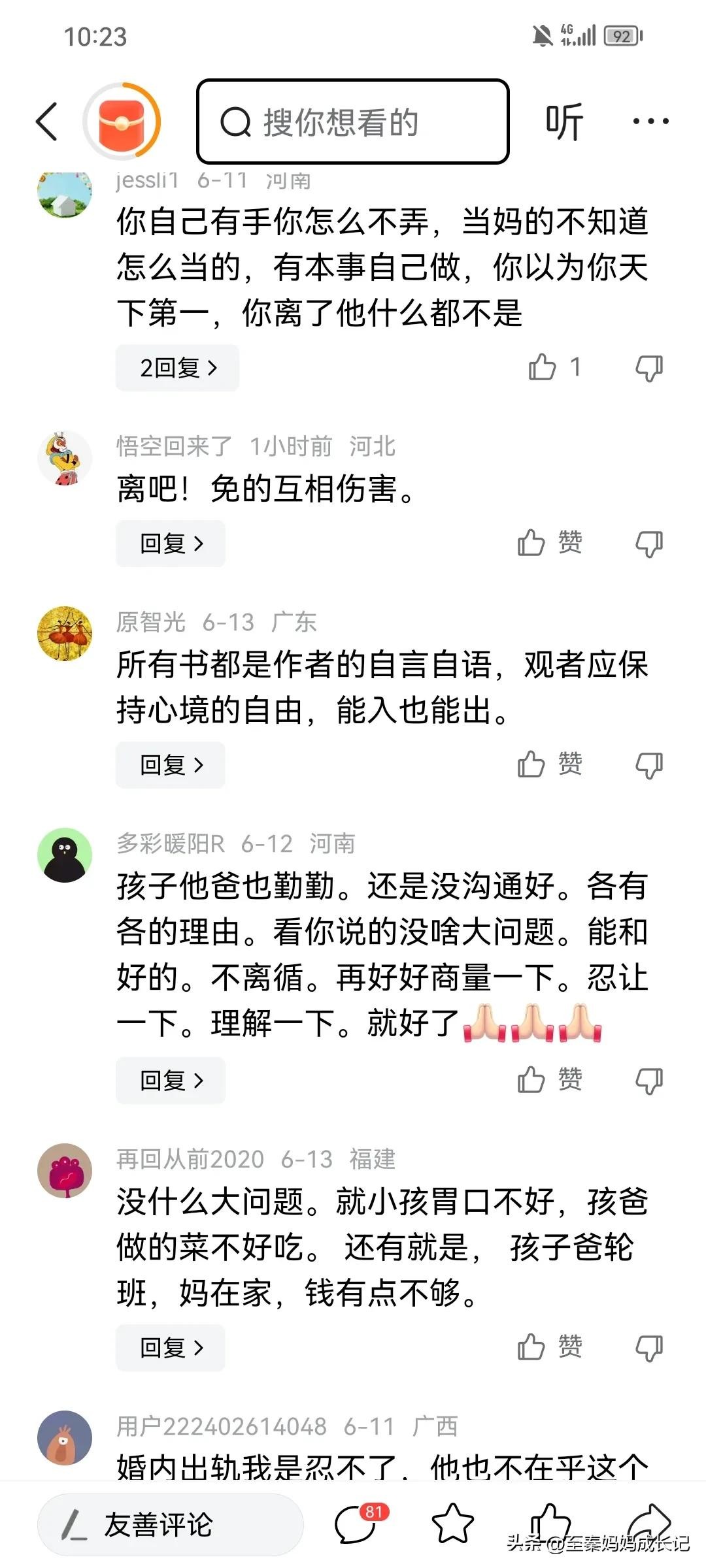Write in the 友善评论 comment field
The image size is (706, 1568).
tap(170, 1525)
